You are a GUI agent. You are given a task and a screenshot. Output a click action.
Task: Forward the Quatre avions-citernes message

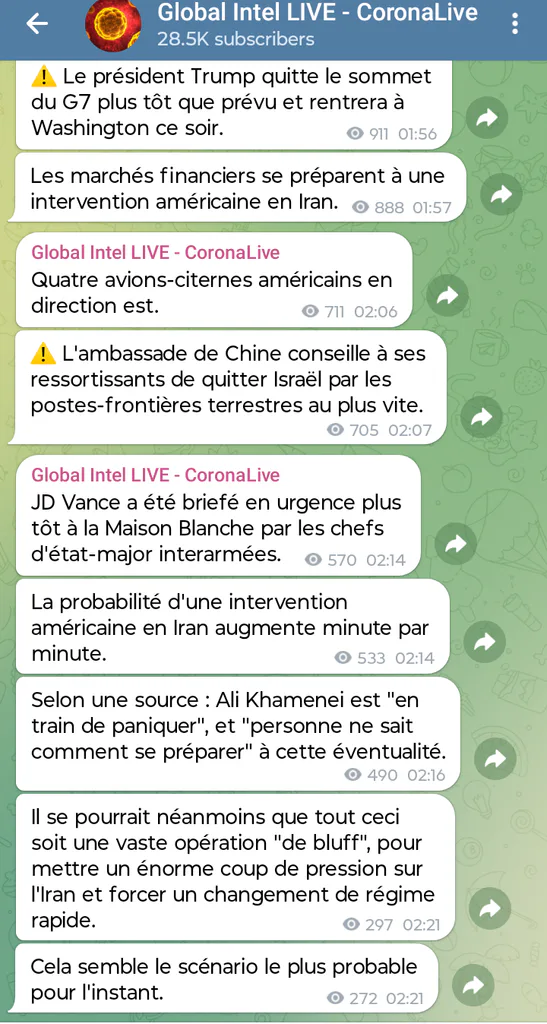click(x=447, y=296)
